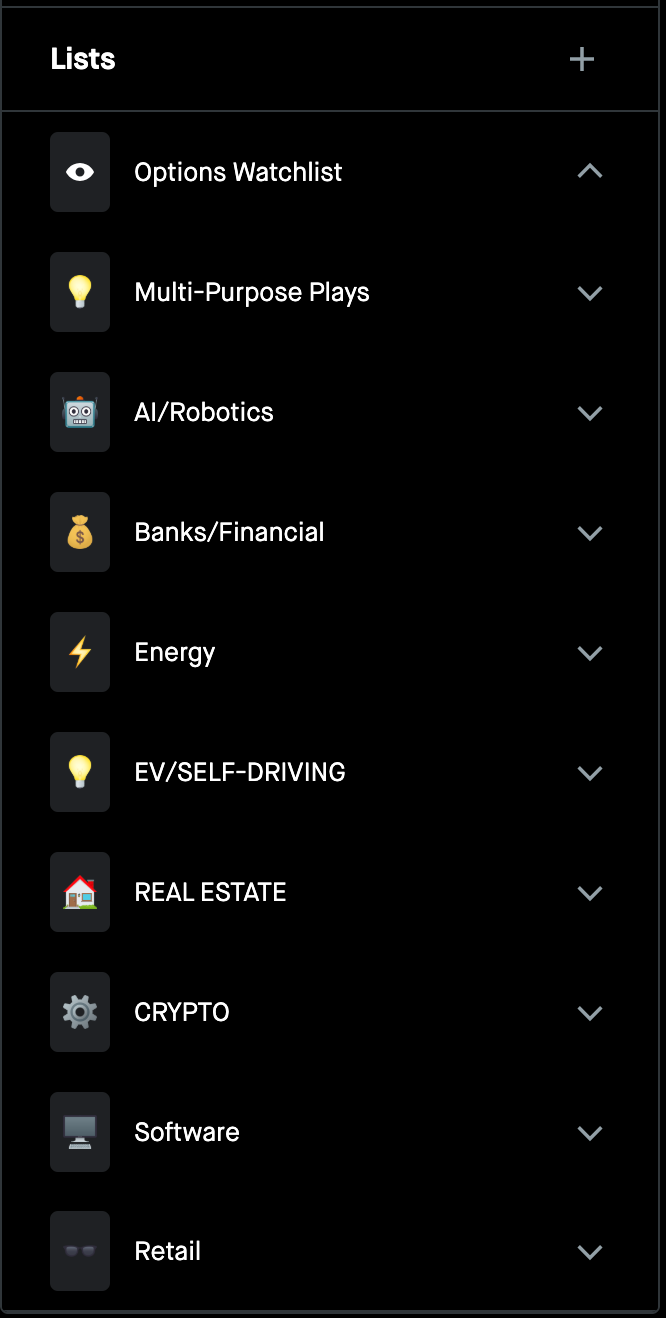Add a new list with the plus icon

582,60
